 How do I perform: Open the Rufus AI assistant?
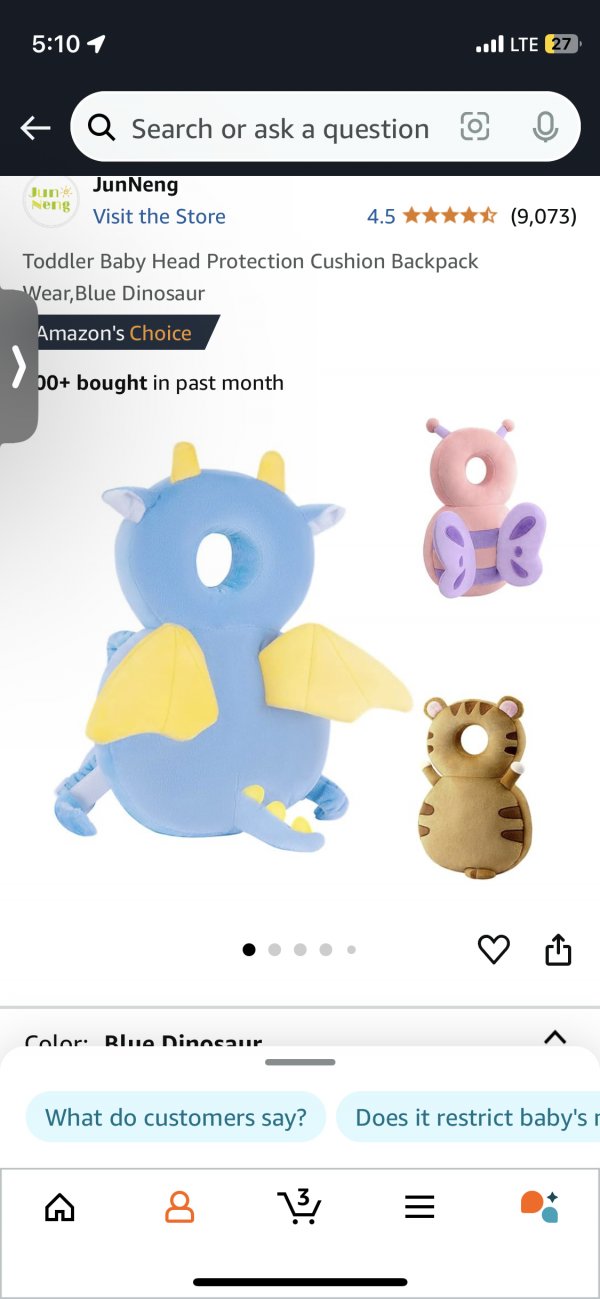[x=540, y=1207]
